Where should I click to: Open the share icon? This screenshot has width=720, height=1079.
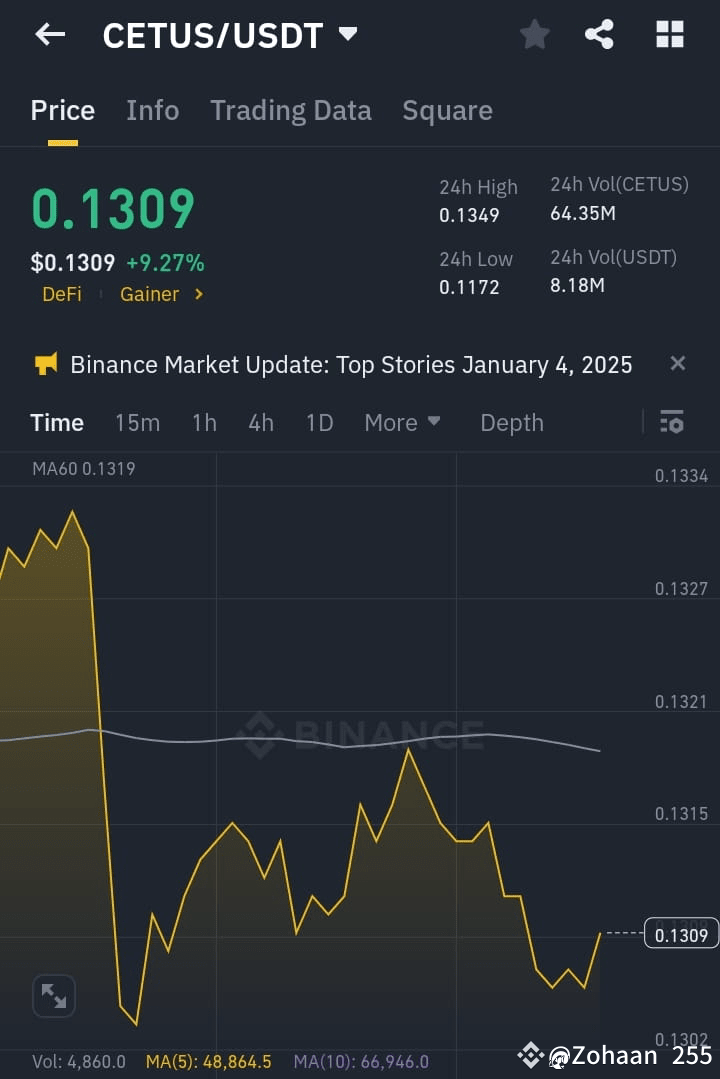coord(599,33)
